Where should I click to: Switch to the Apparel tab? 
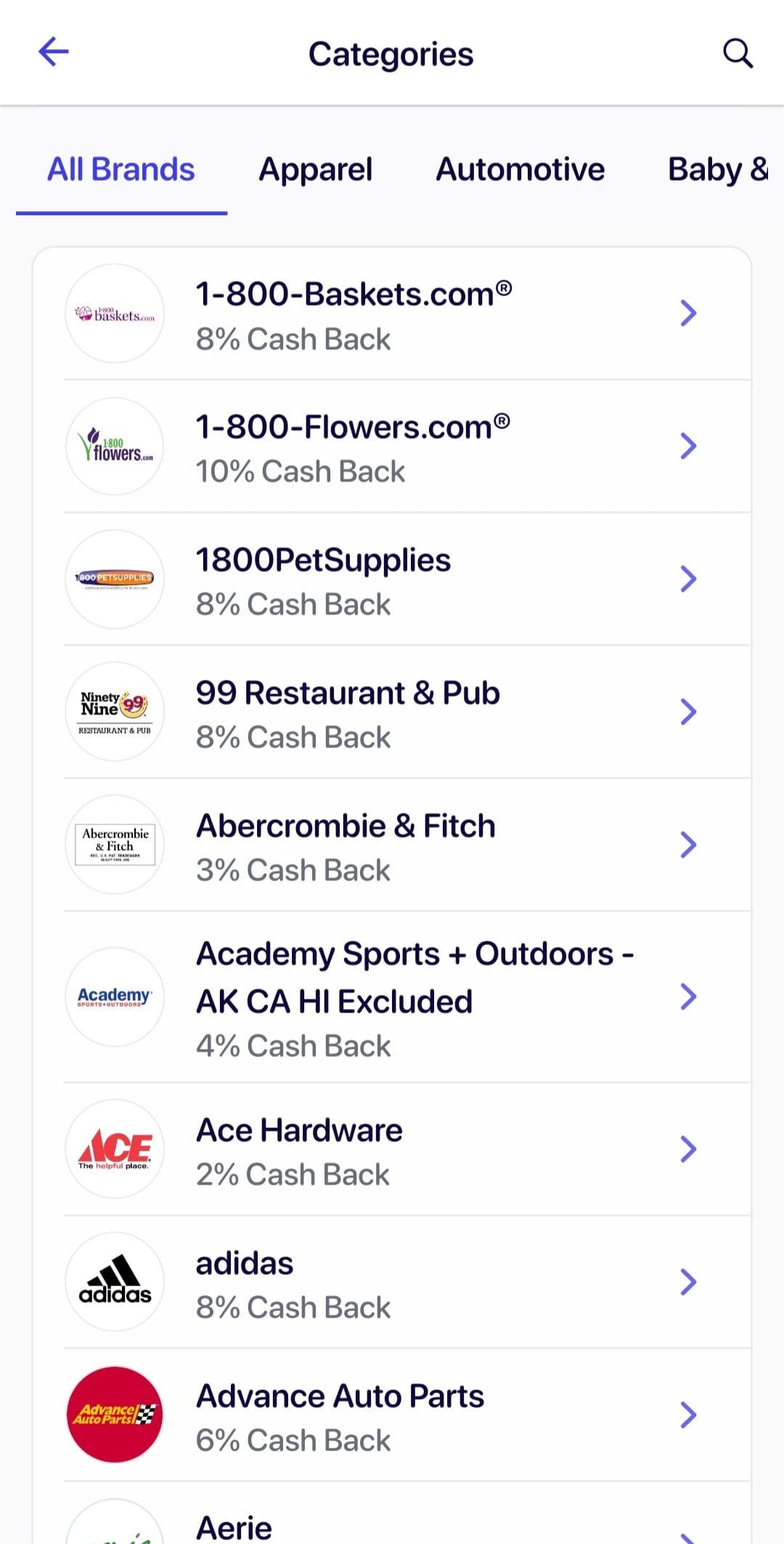tap(316, 170)
